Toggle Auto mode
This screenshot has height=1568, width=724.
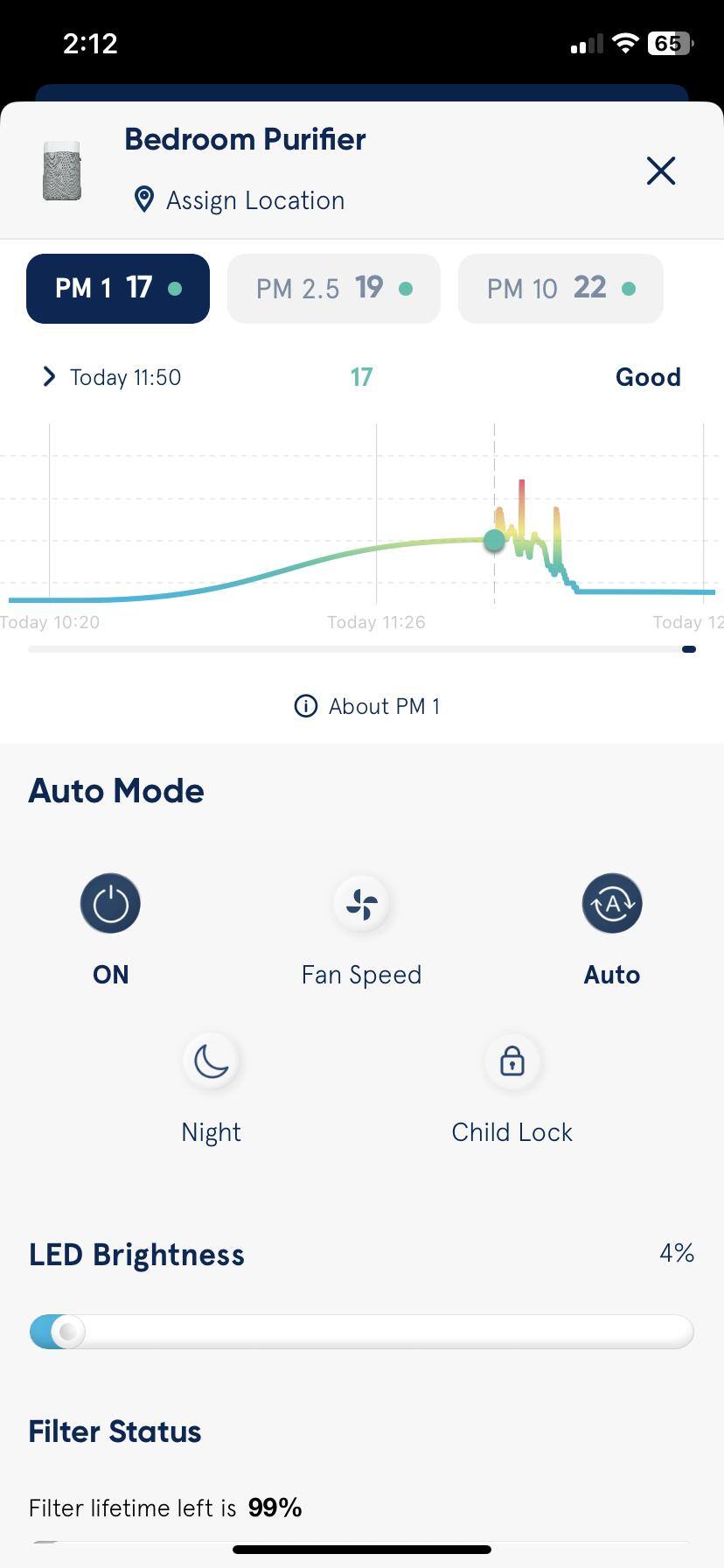pyautogui.click(x=612, y=904)
